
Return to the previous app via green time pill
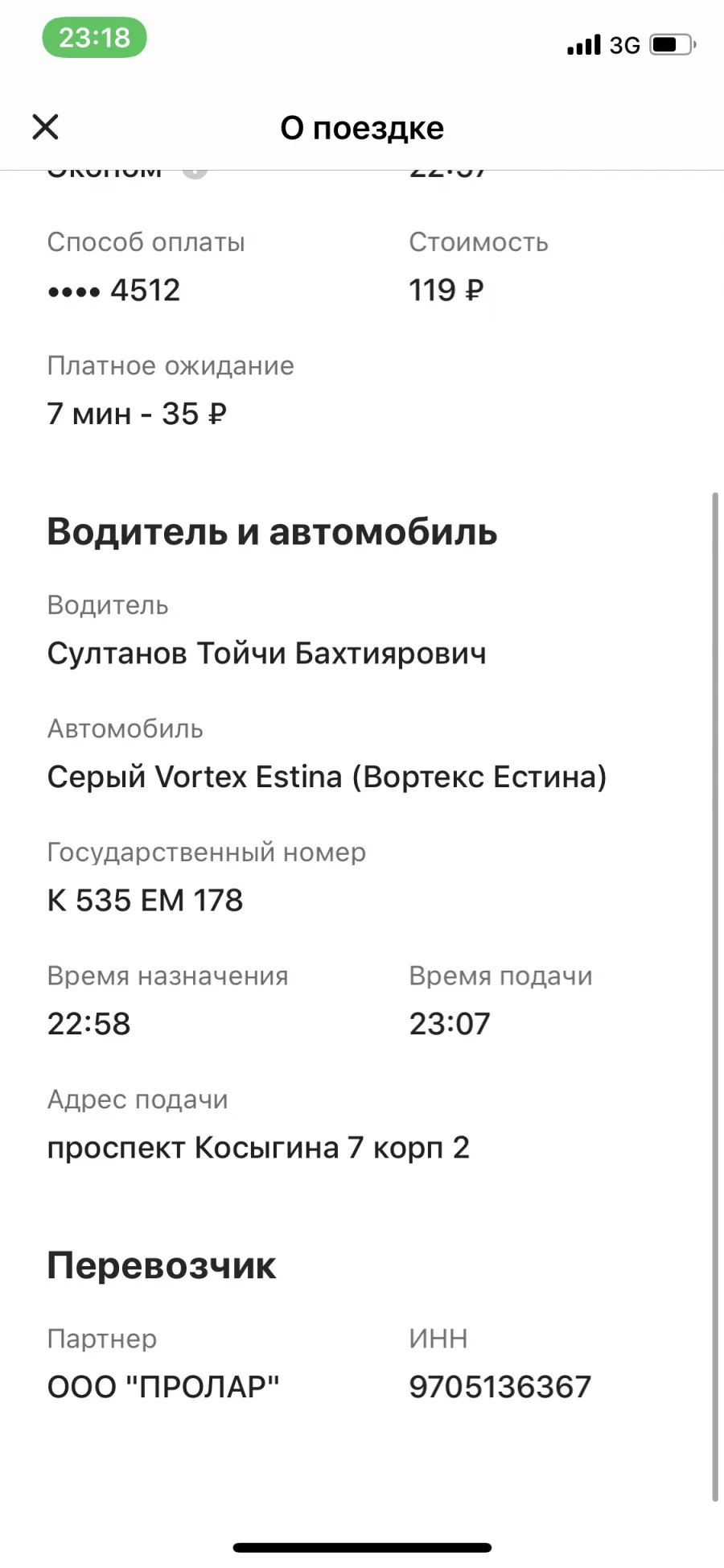click(x=94, y=37)
